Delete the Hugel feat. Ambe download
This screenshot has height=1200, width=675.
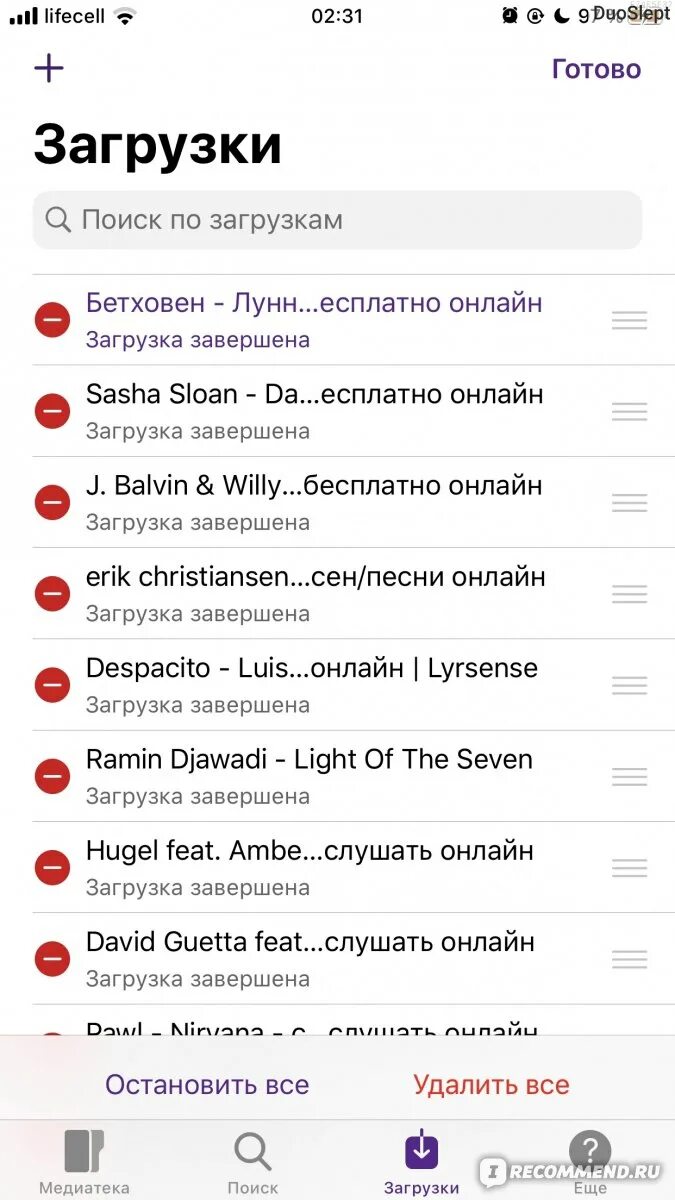pos(52,868)
